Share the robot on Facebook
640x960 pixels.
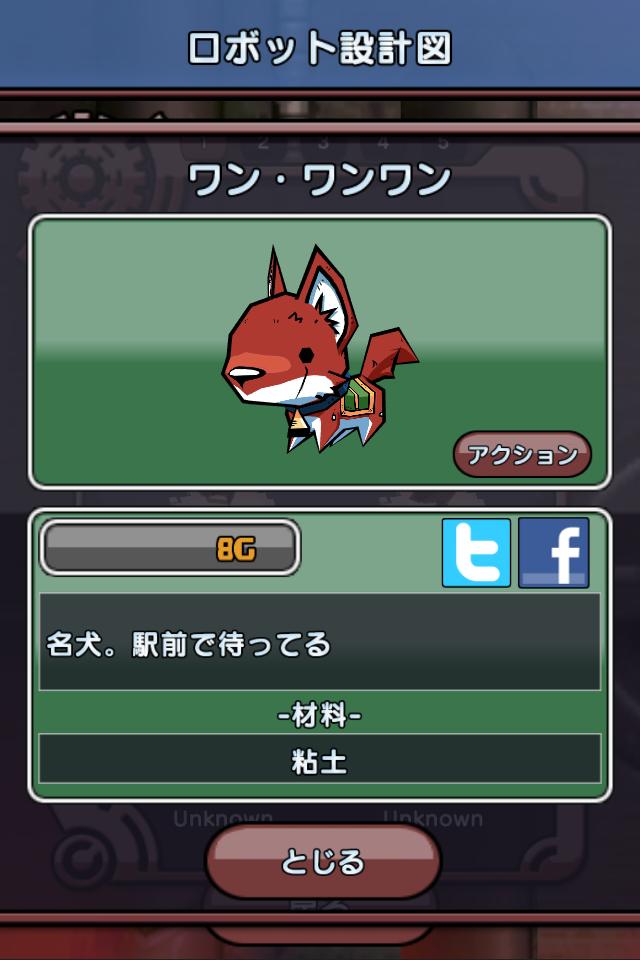coord(553,552)
